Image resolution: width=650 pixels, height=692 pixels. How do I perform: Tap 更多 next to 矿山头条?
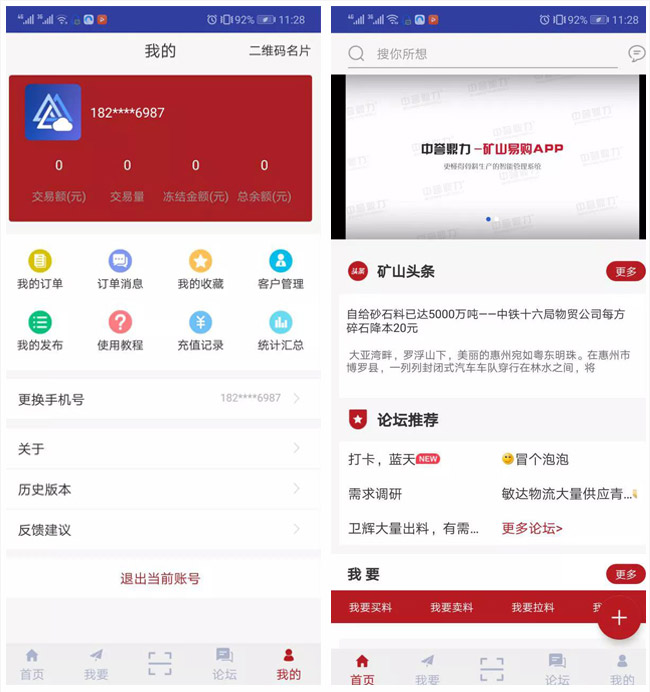(625, 272)
